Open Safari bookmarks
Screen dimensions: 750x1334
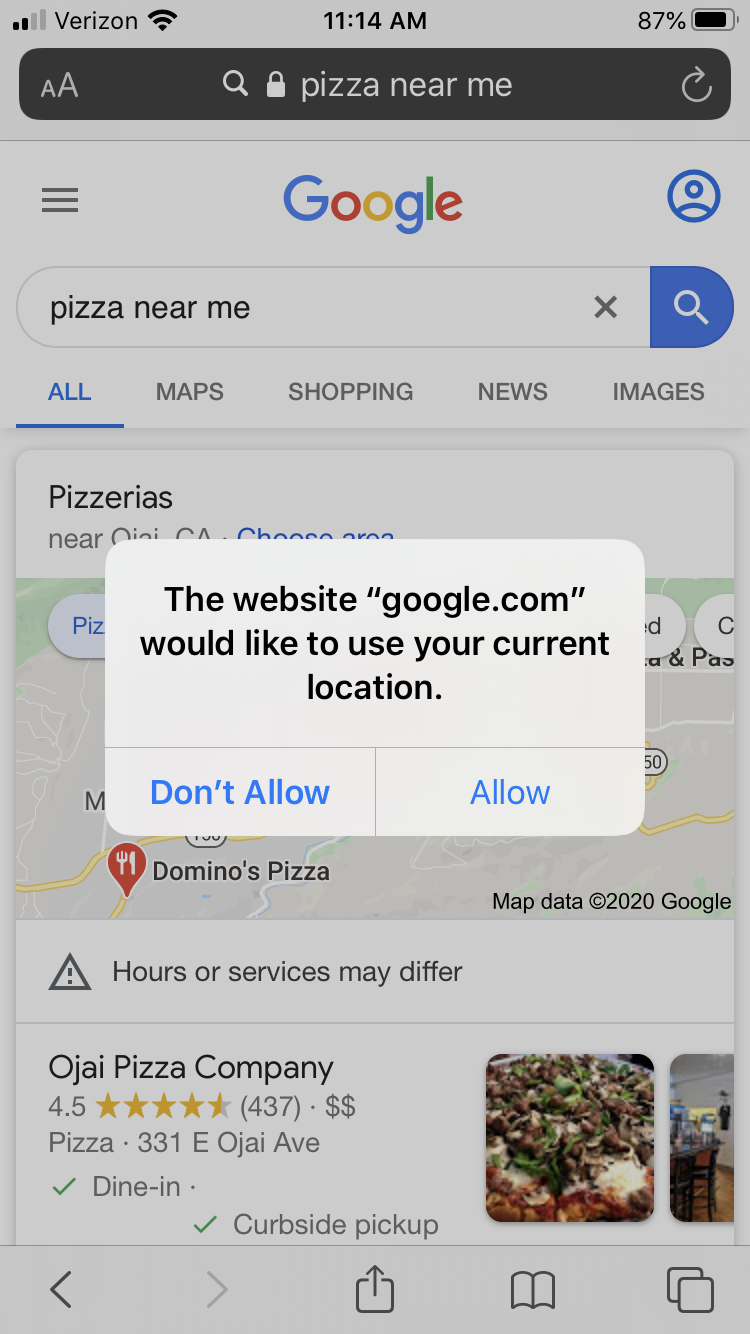(x=533, y=1289)
